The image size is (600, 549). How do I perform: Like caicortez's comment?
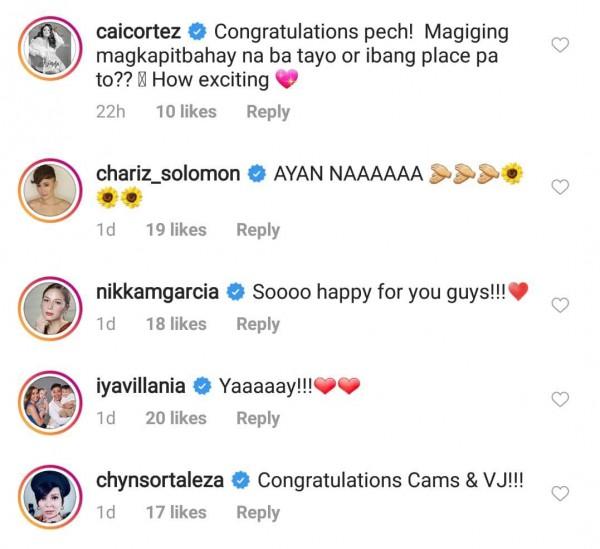[x=561, y=44]
